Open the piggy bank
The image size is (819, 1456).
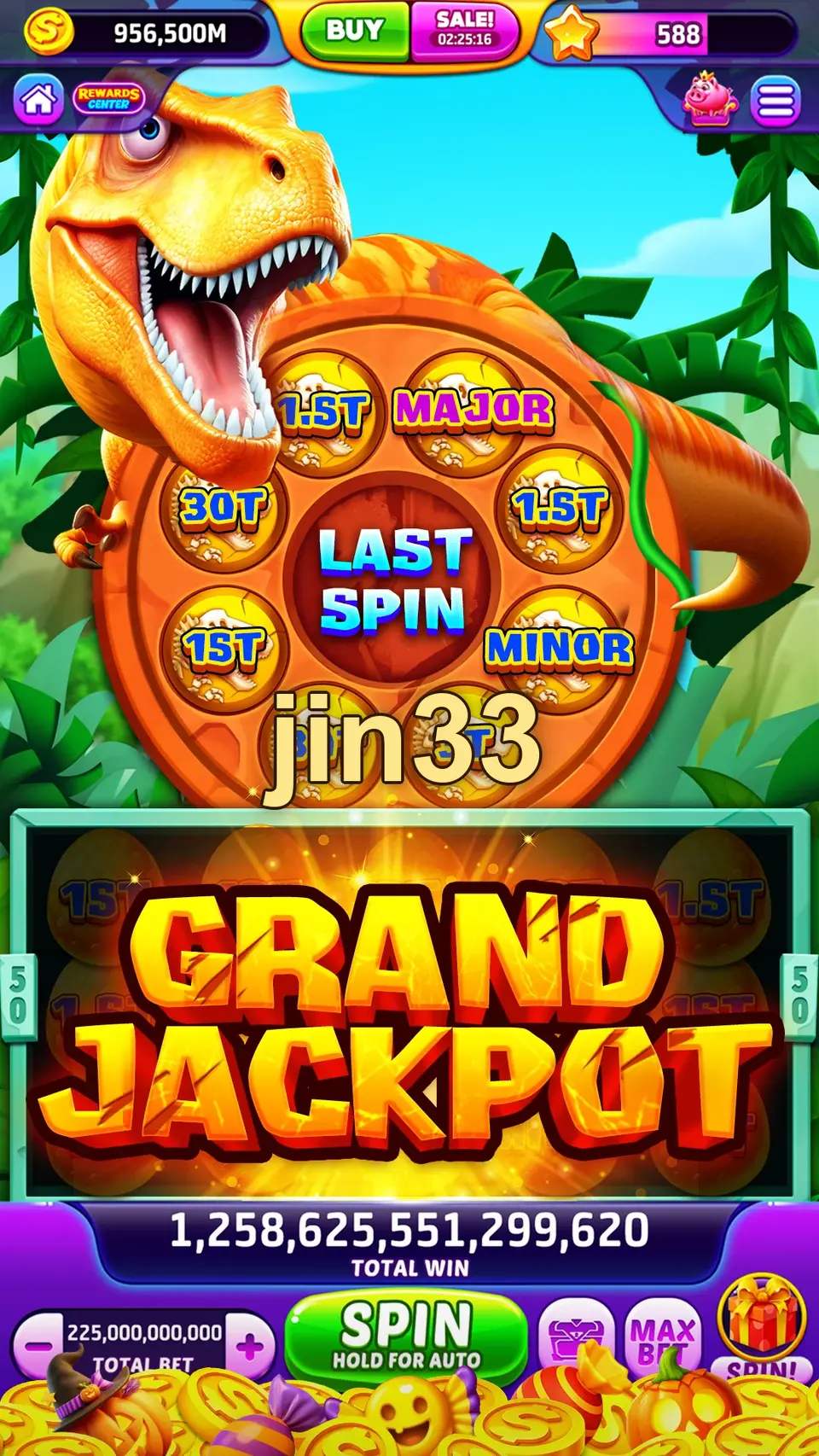(708, 100)
